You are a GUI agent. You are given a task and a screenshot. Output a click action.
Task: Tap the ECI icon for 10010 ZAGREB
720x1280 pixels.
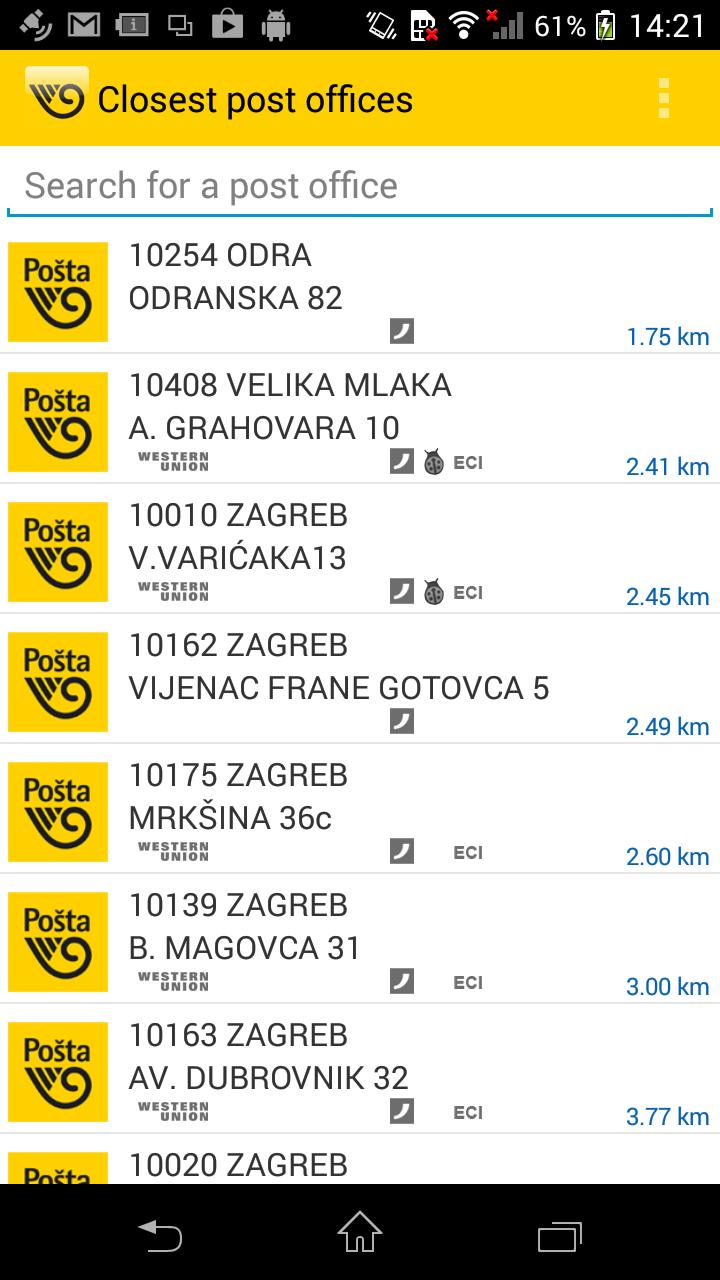[x=467, y=590]
